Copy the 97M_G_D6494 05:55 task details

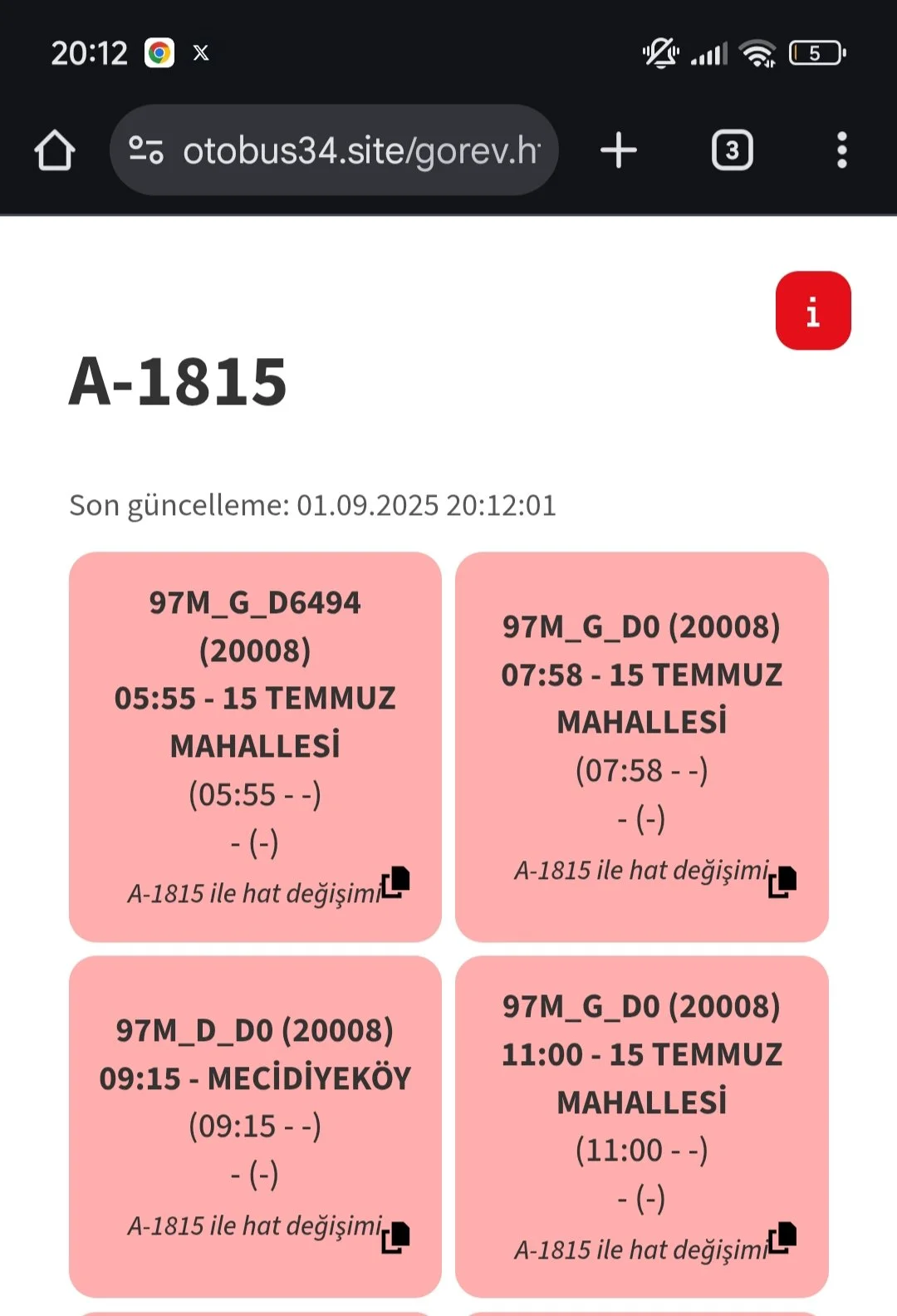pyautogui.click(x=396, y=881)
